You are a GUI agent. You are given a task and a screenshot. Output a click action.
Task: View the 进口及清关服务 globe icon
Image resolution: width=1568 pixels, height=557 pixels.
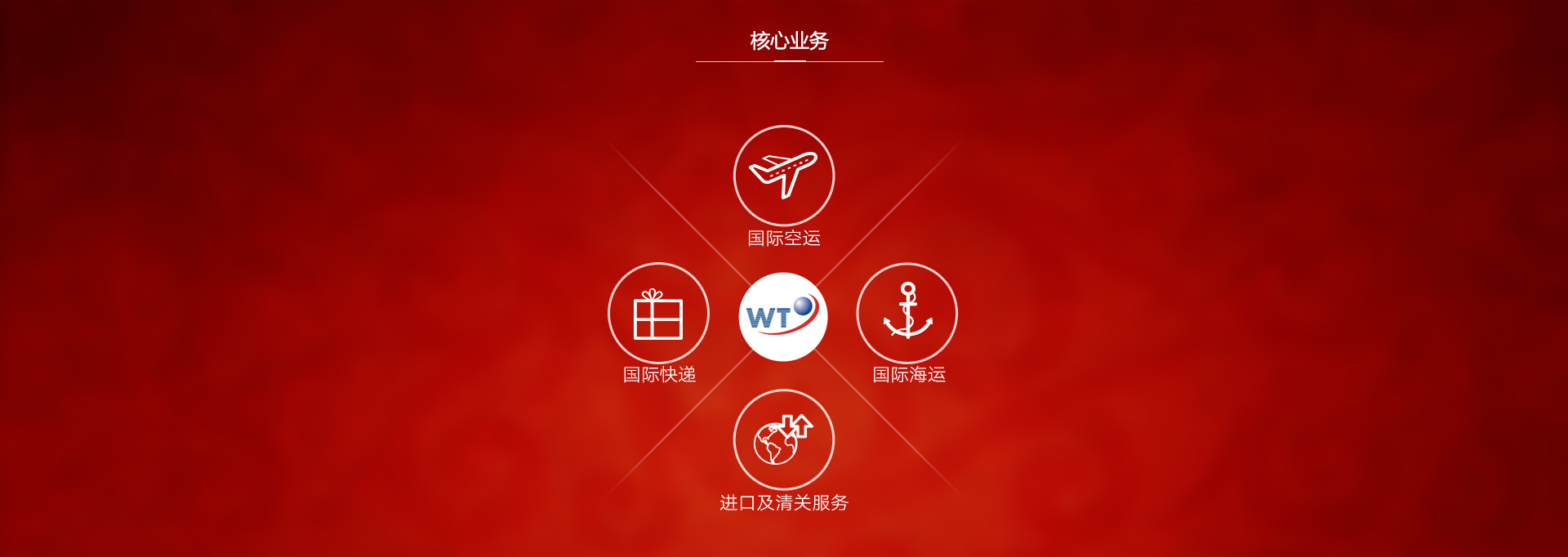tap(784, 440)
